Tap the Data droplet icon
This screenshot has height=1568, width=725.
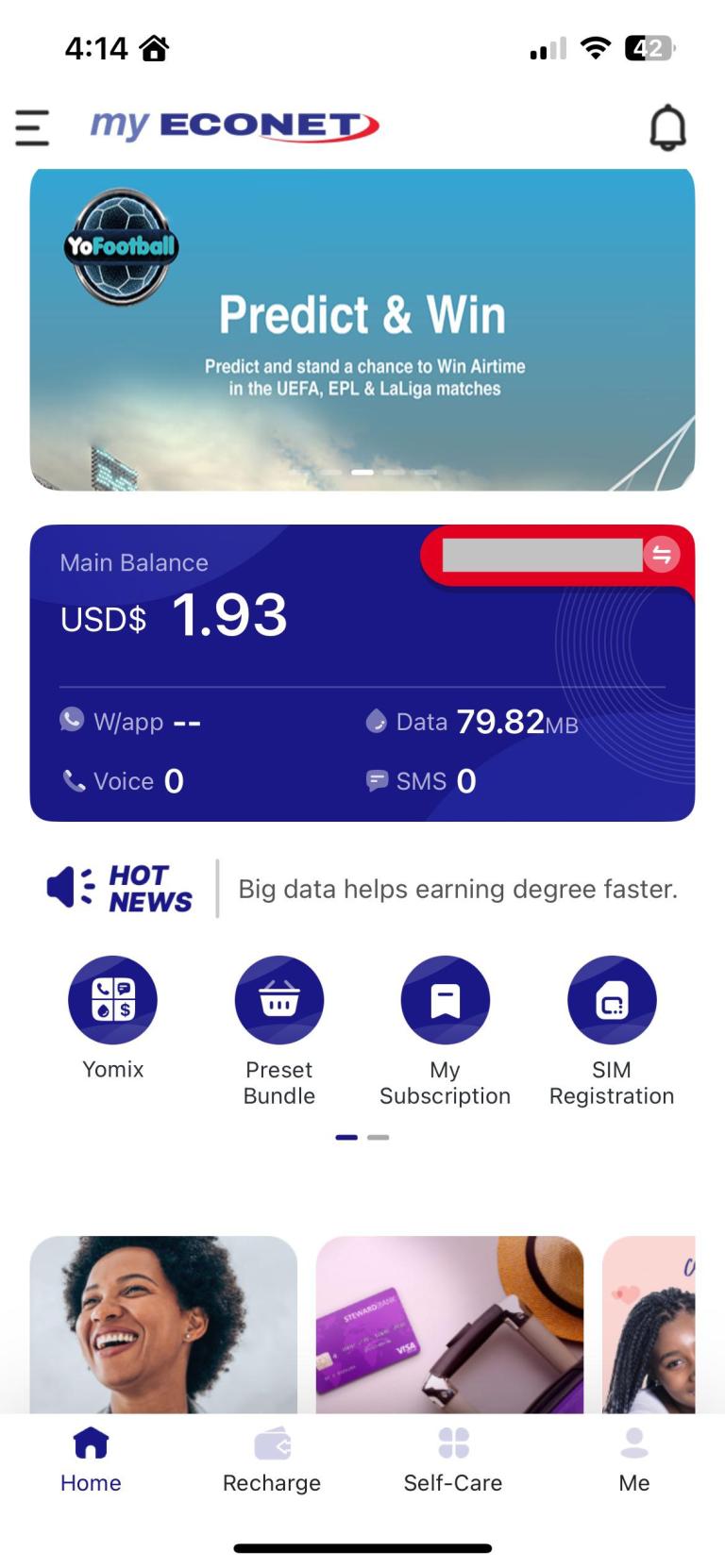click(x=377, y=722)
